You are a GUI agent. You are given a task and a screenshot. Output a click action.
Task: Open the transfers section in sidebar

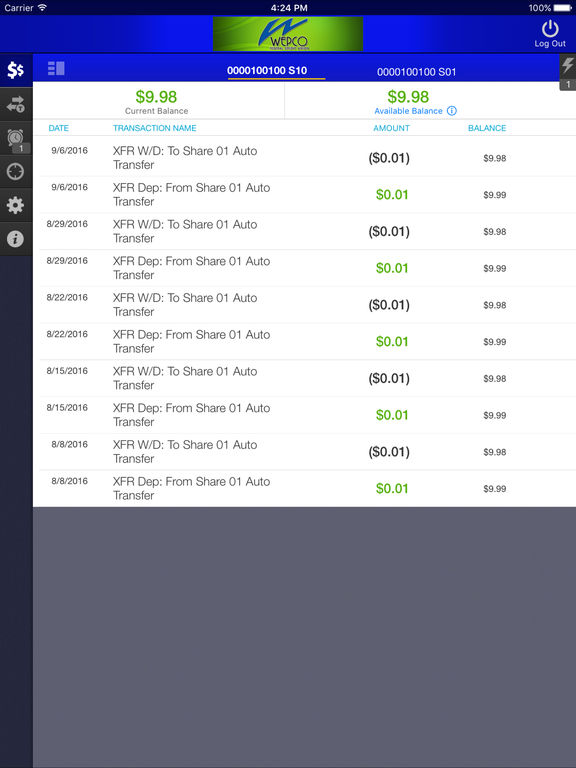tap(16, 104)
